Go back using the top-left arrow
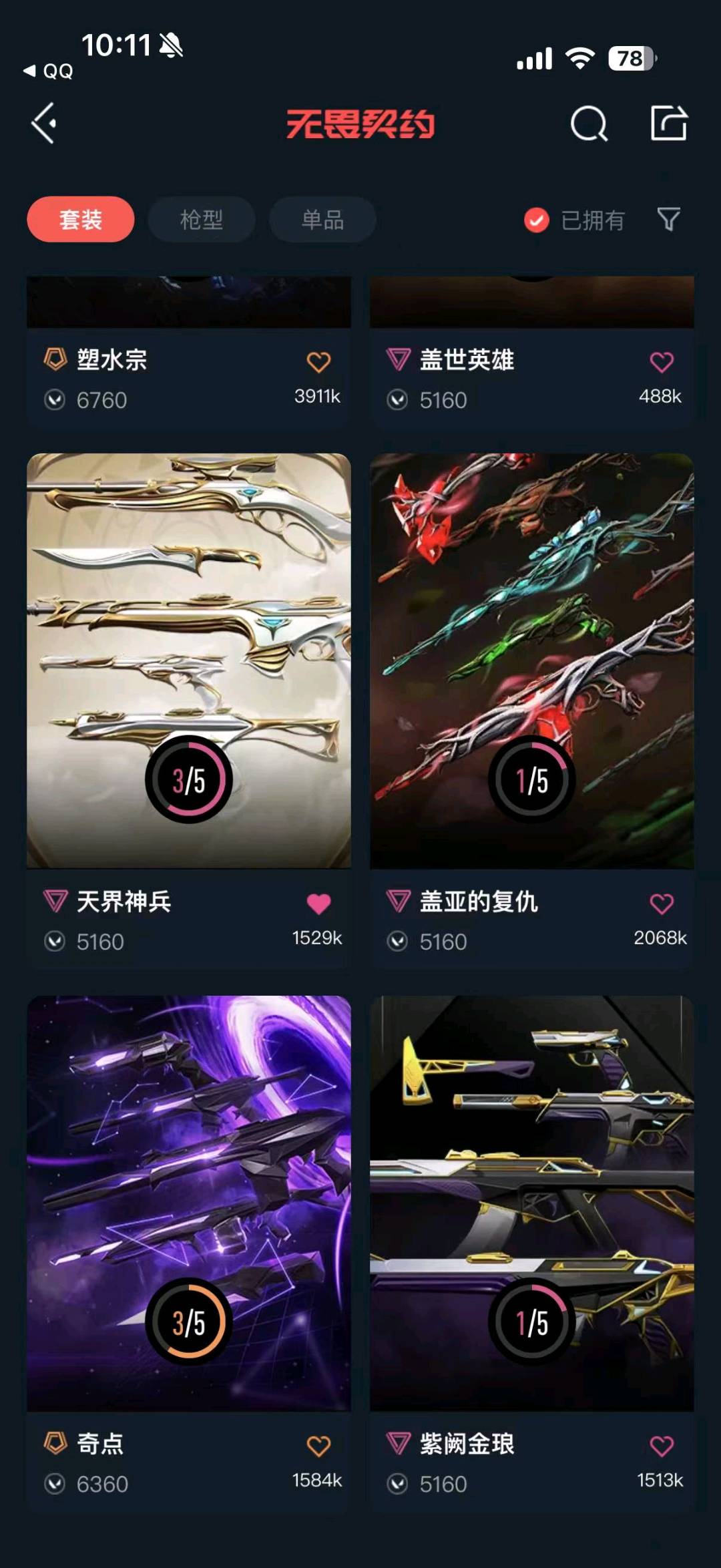Screen dimensions: 721x1568 pos(44,123)
